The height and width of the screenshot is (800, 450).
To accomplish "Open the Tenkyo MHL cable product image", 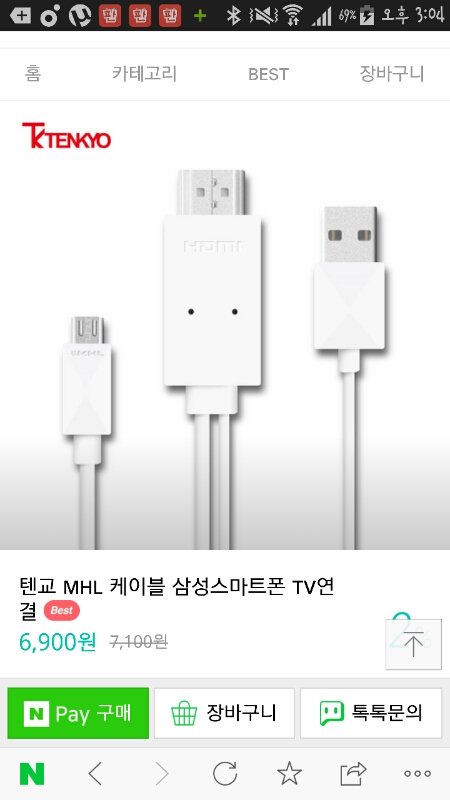I will coord(225,326).
